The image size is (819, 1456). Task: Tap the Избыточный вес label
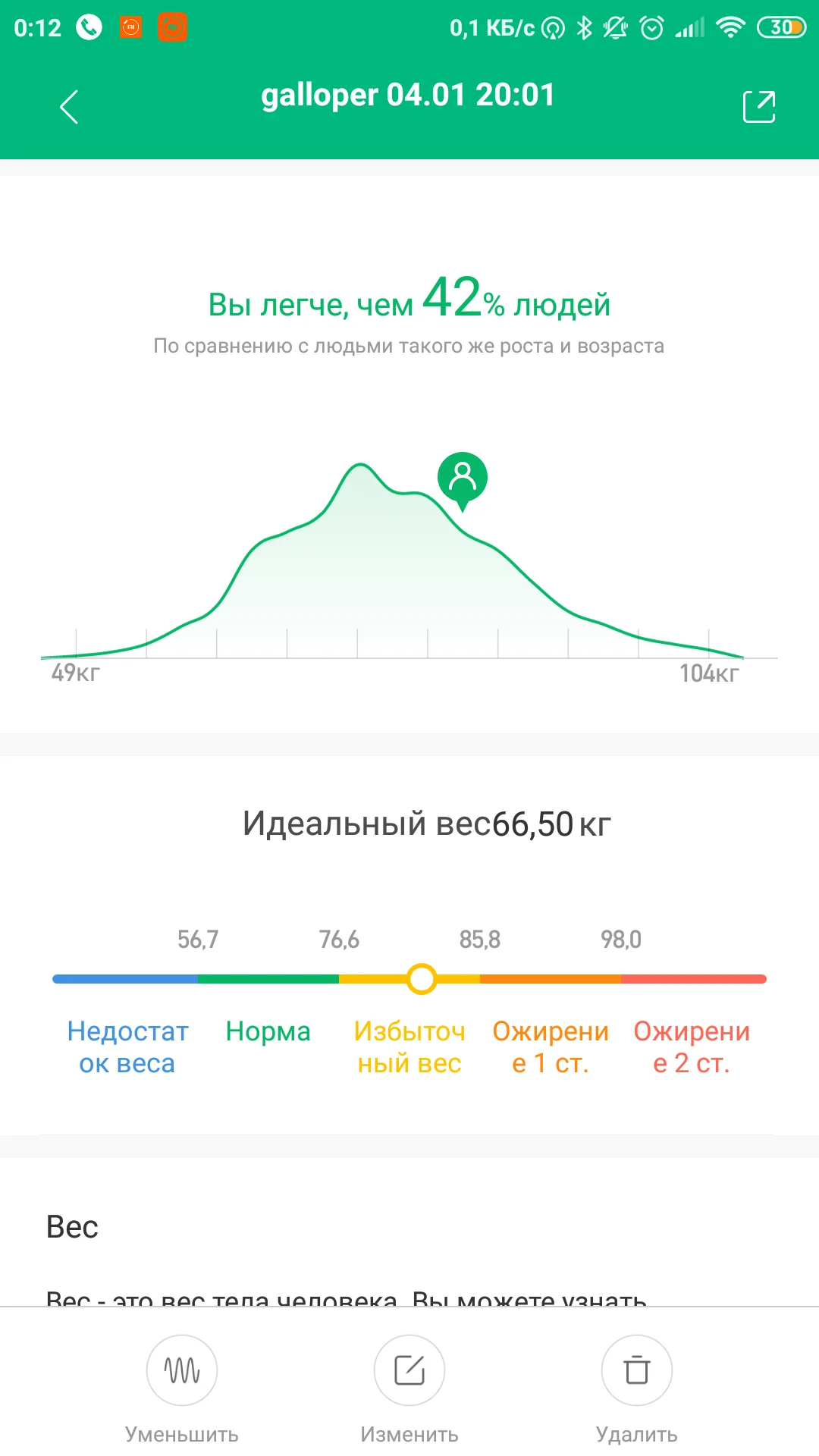pos(409,1047)
